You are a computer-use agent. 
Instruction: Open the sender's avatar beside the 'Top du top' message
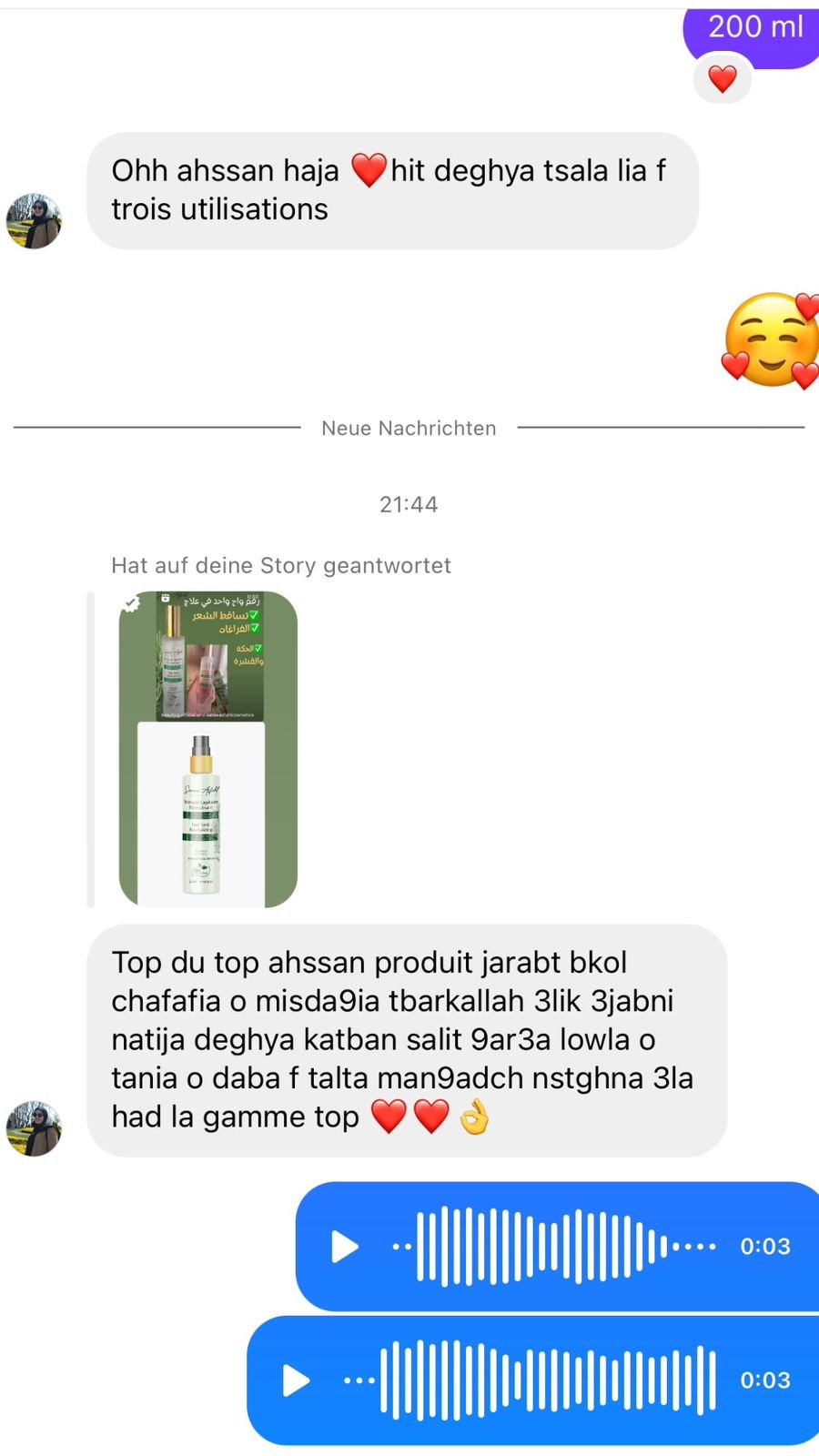(34, 1128)
